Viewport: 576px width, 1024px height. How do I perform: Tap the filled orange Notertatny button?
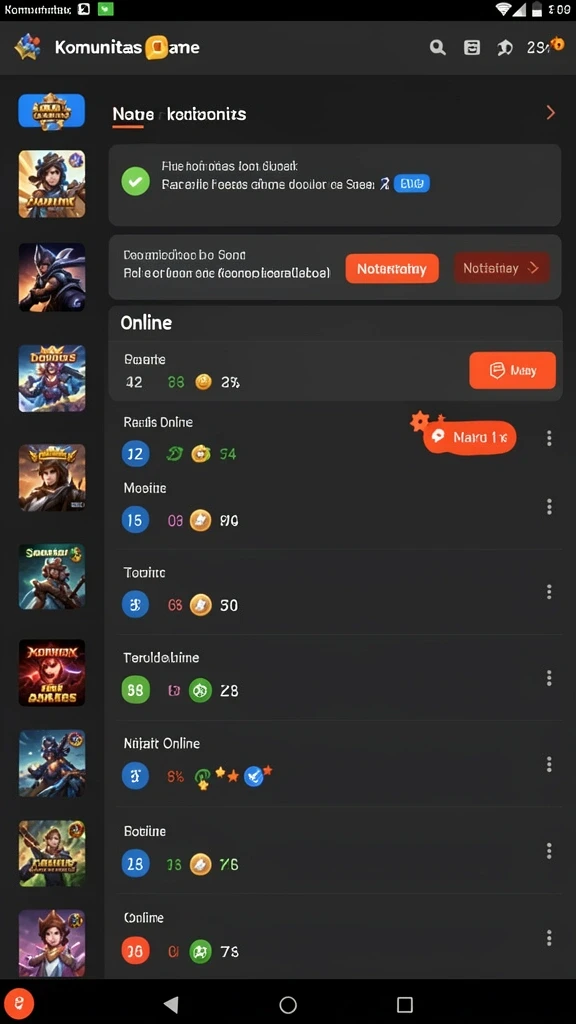pyautogui.click(x=392, y=268)
